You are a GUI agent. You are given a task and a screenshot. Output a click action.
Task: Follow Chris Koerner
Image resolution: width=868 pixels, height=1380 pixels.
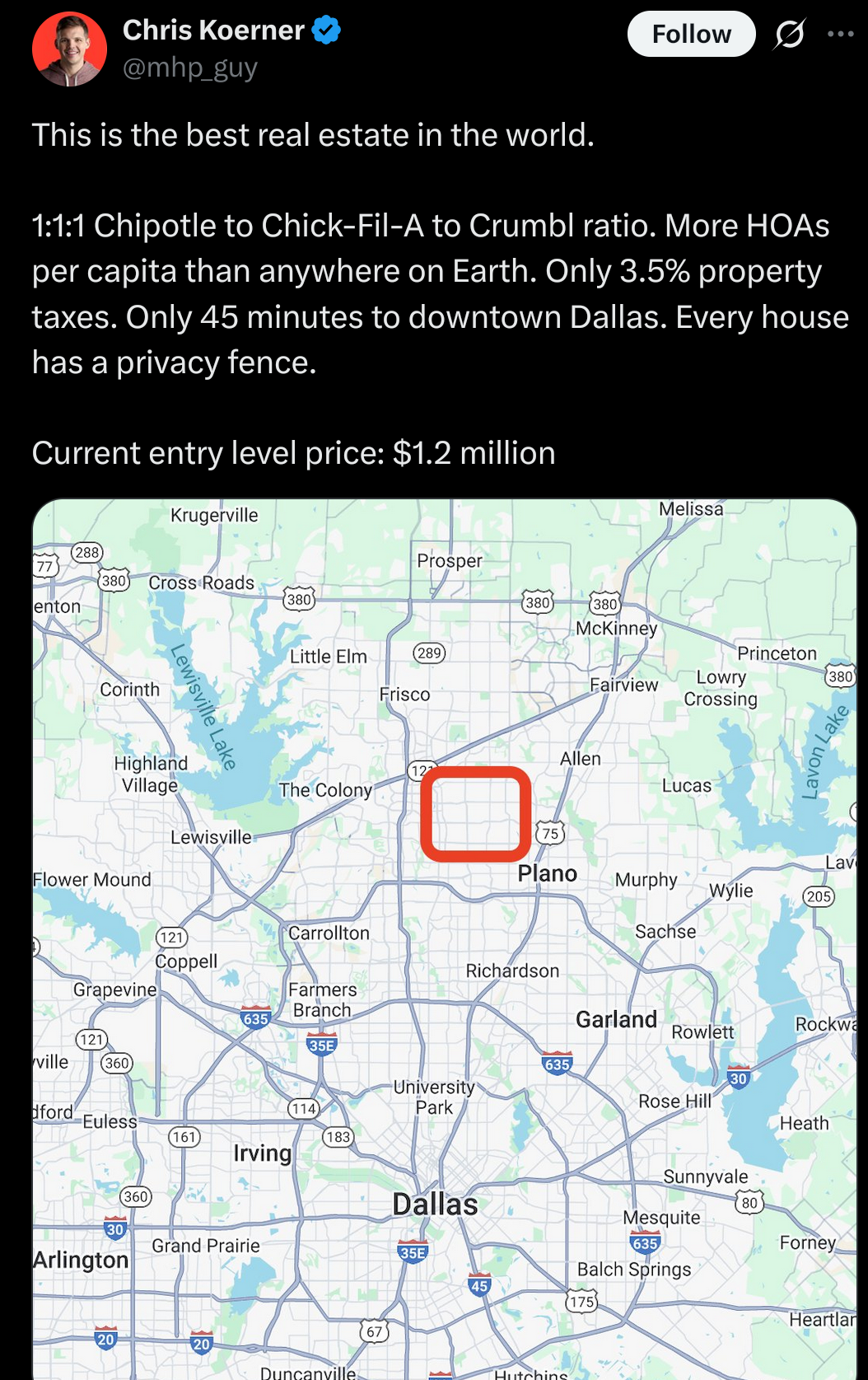[691, 34]
